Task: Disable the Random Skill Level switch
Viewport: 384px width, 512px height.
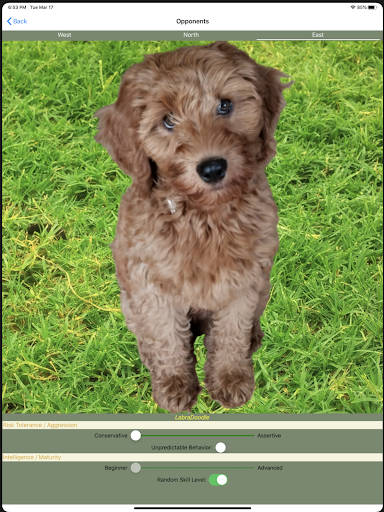Action: pos(218,480)
